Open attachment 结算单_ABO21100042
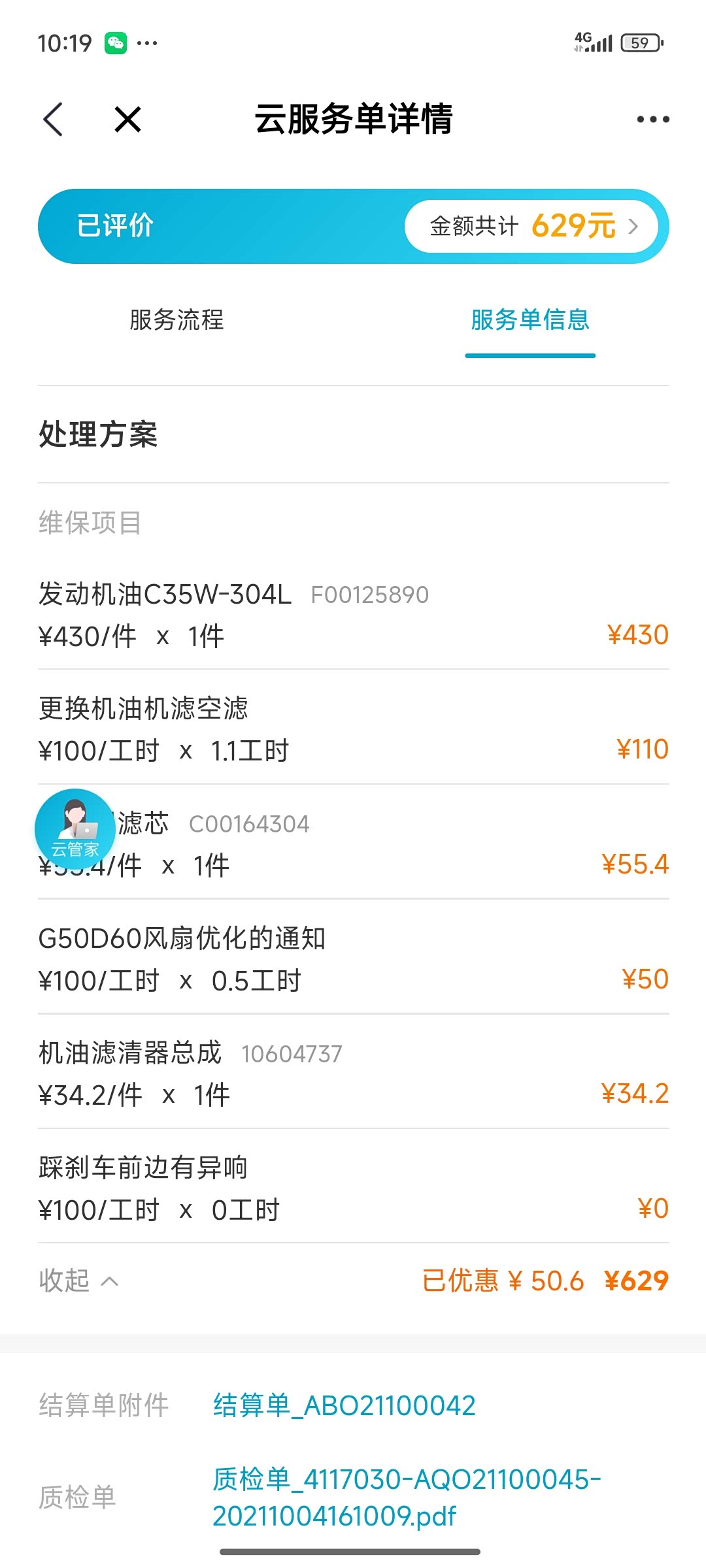Image resolution: width=706 pixels, height=1568 pixels. [x=345, y=1405]
